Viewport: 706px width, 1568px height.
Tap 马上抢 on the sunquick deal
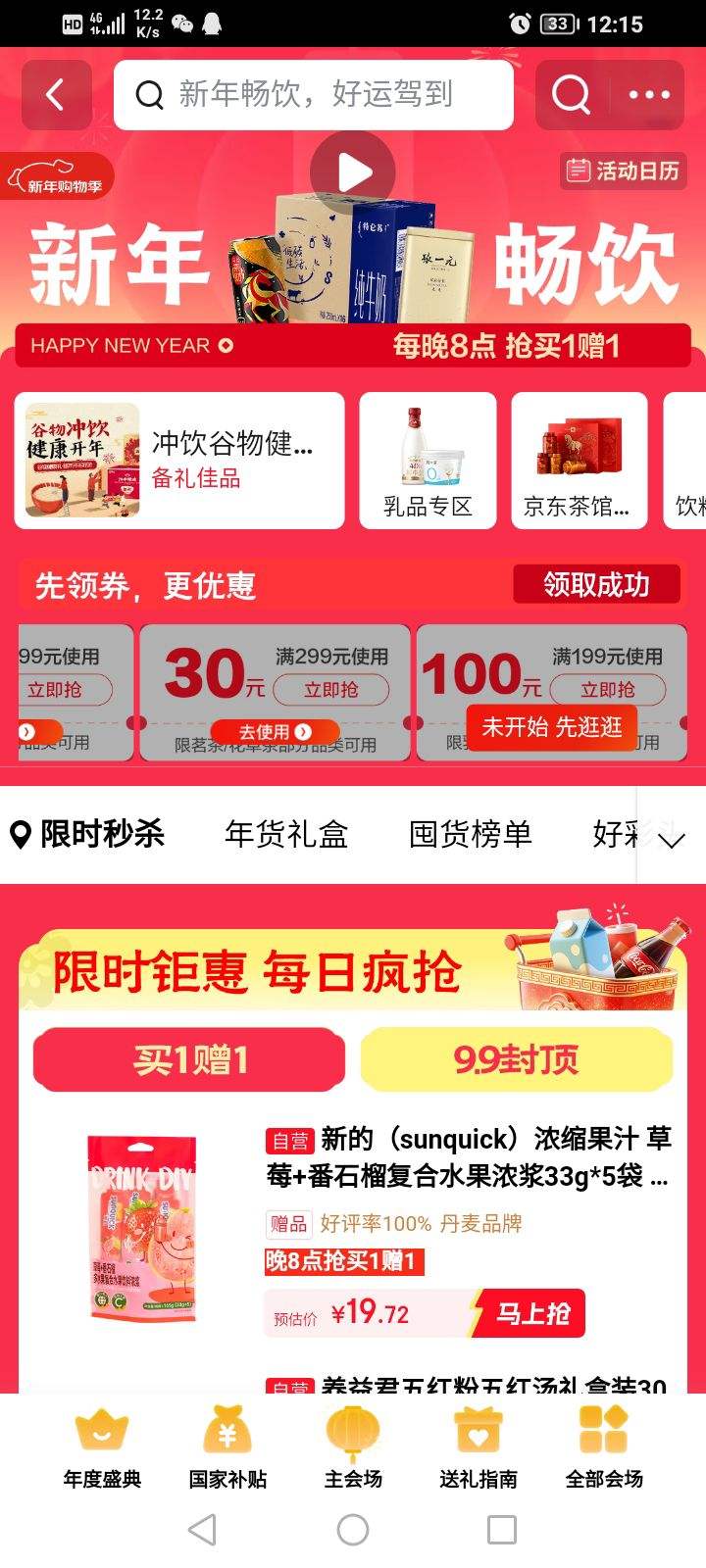(x=529, y=1313)
